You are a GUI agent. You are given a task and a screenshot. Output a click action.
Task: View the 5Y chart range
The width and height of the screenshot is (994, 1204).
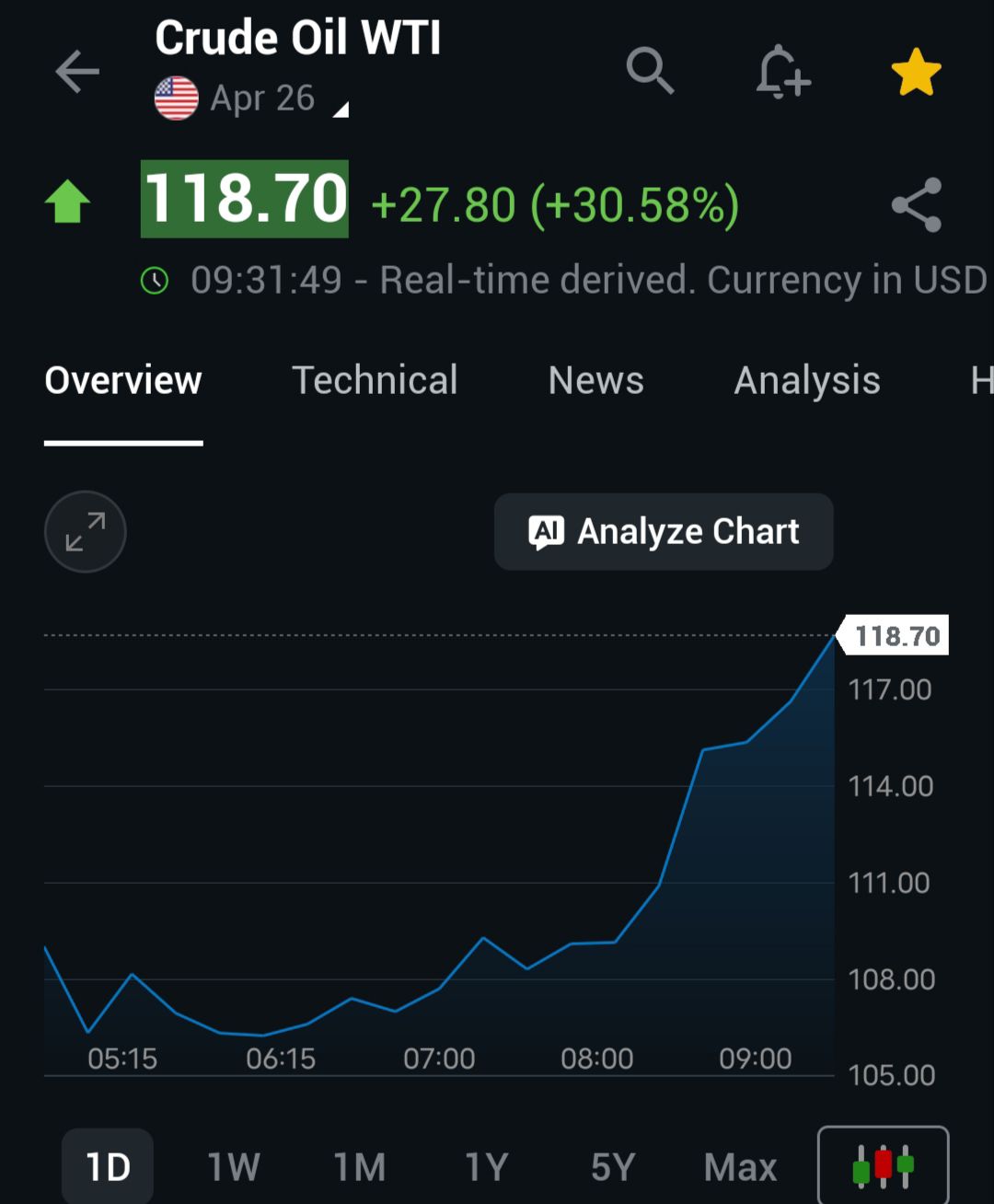click(x=613, y=1167)
